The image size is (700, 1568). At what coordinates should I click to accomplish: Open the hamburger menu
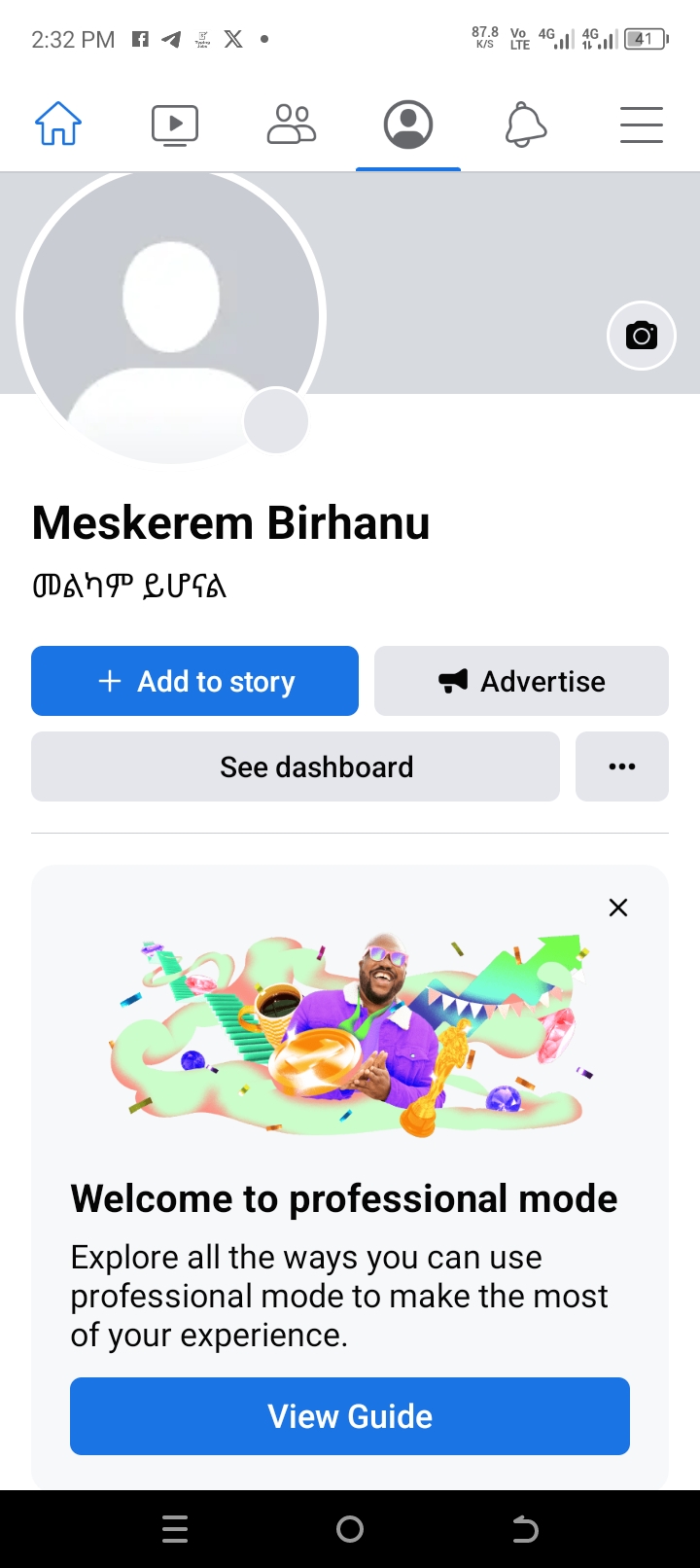pyautogui.click(x=642, y=125)
